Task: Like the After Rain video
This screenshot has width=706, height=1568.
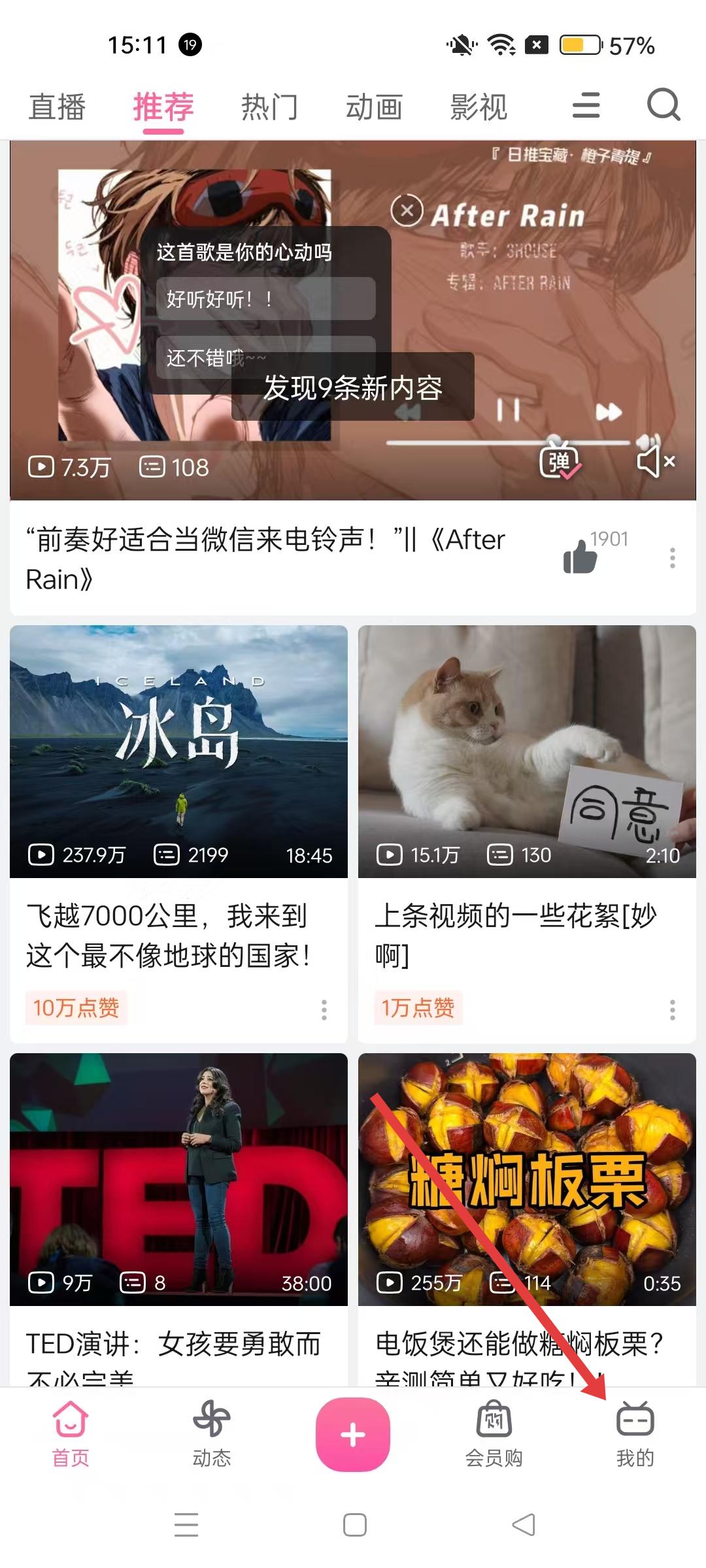Action: pos(581,557)
